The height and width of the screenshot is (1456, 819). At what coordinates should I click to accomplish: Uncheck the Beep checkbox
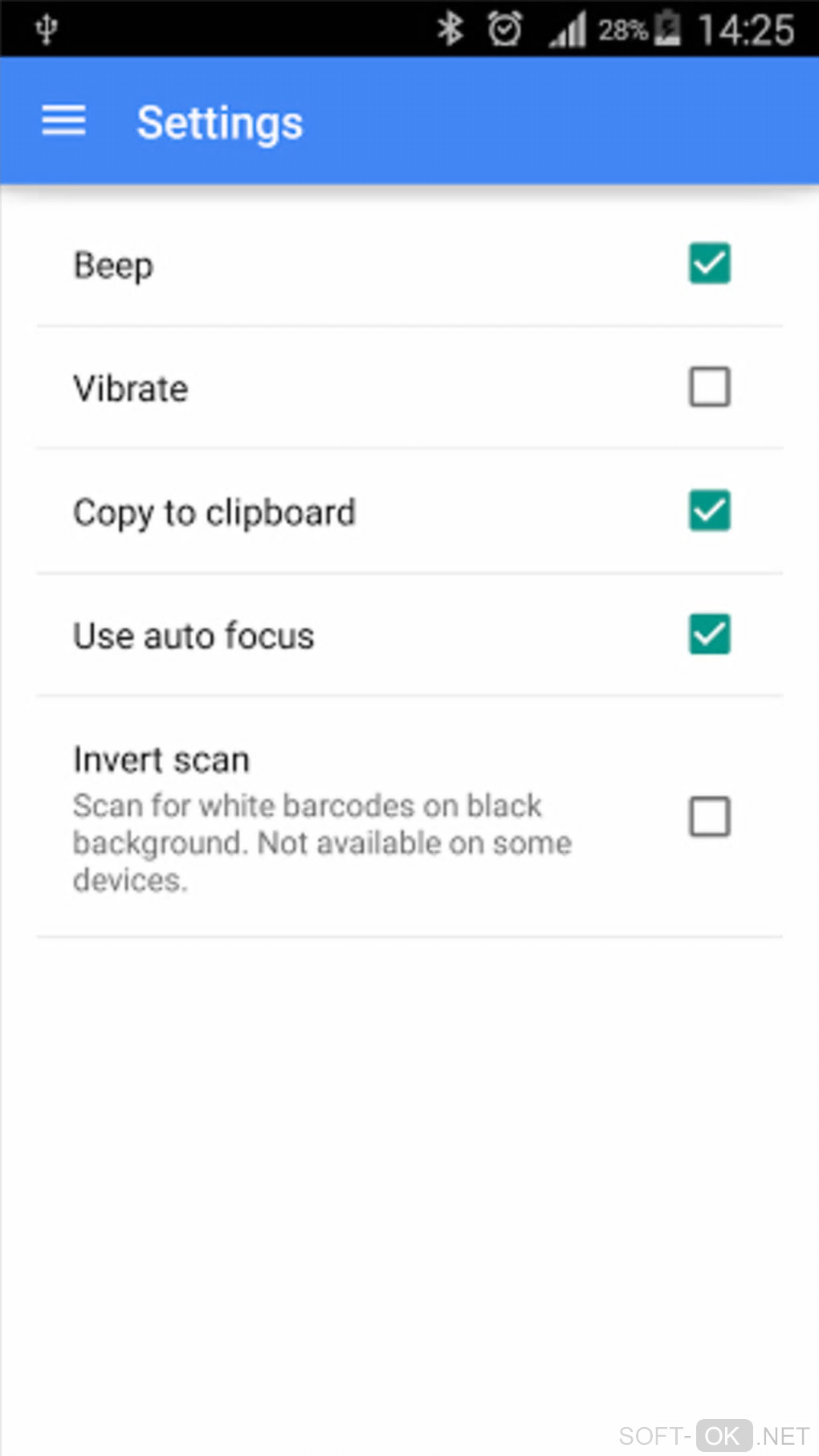(709, 263)
